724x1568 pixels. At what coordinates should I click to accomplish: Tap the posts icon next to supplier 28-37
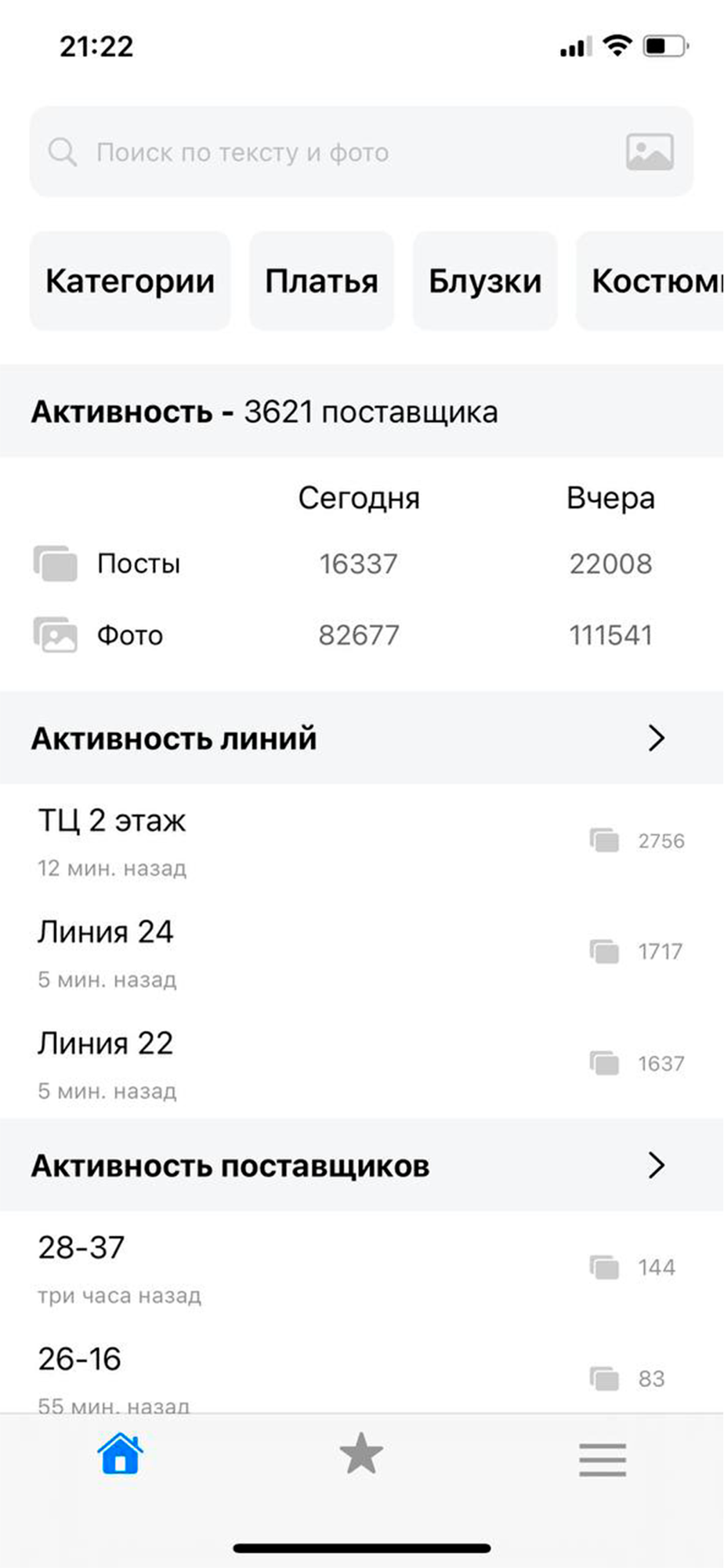tap(603, 1265)
